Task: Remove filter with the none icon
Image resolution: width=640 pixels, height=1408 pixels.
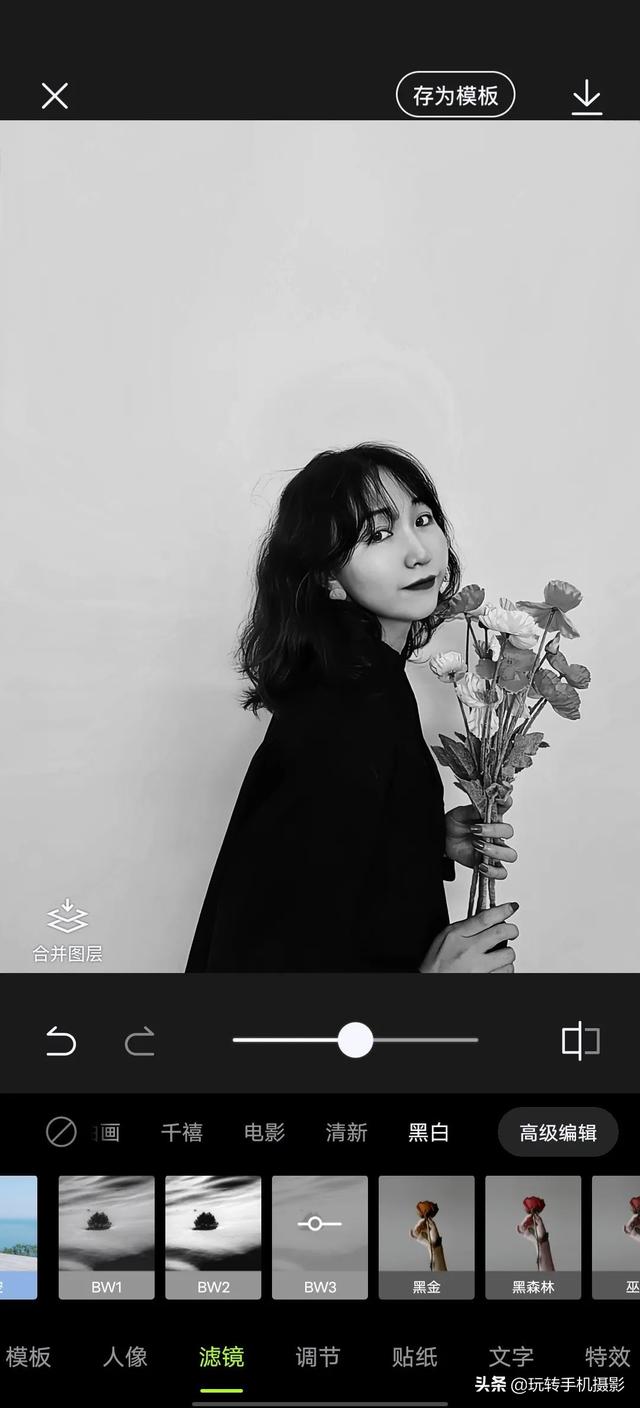Action: point(61,1132)
